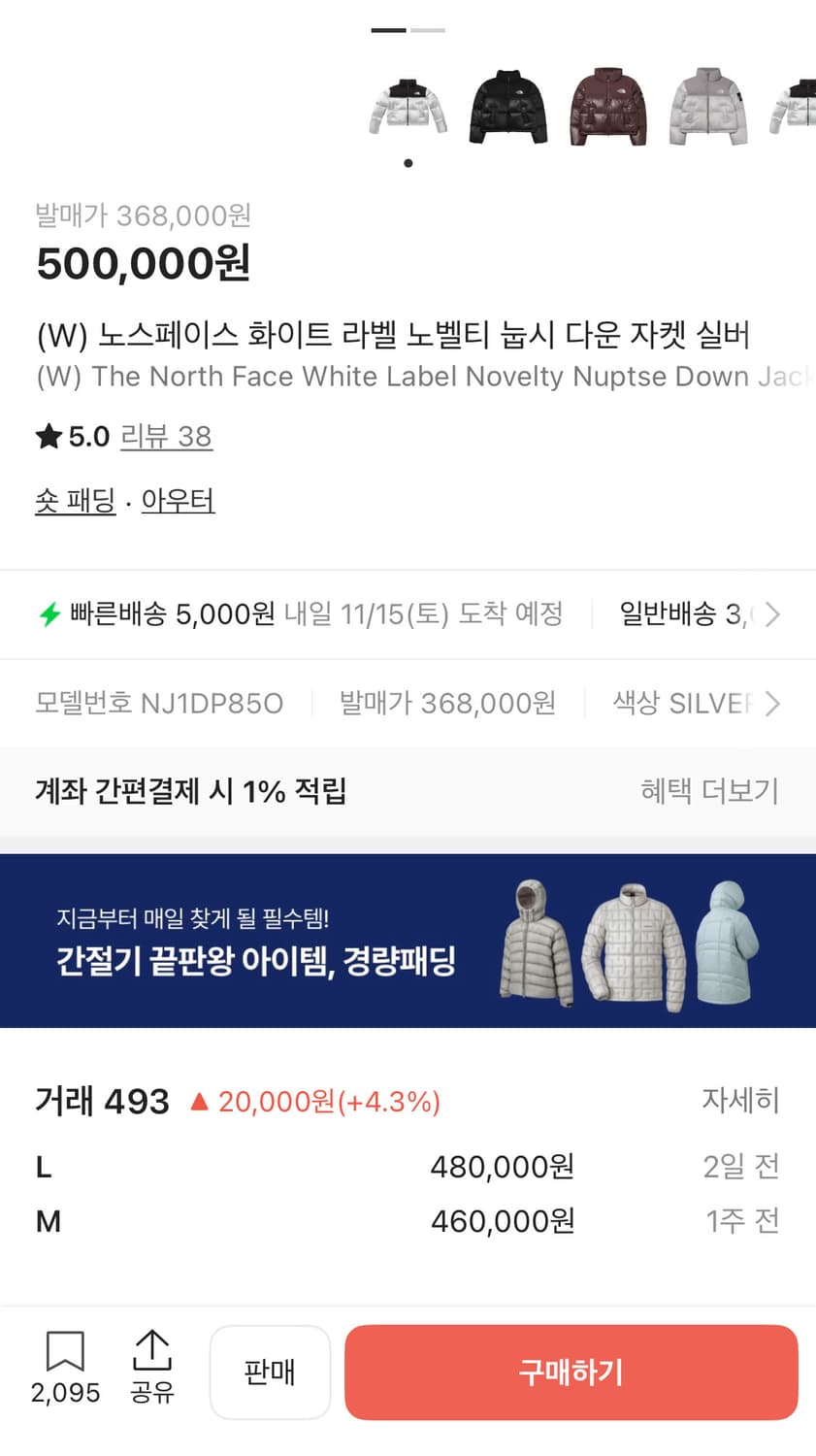Viewport: 816px width, 1456px height.
Task: Open 혜택 더보기 for more benefits
Action: pyautogui.click(x=709, y=790)
